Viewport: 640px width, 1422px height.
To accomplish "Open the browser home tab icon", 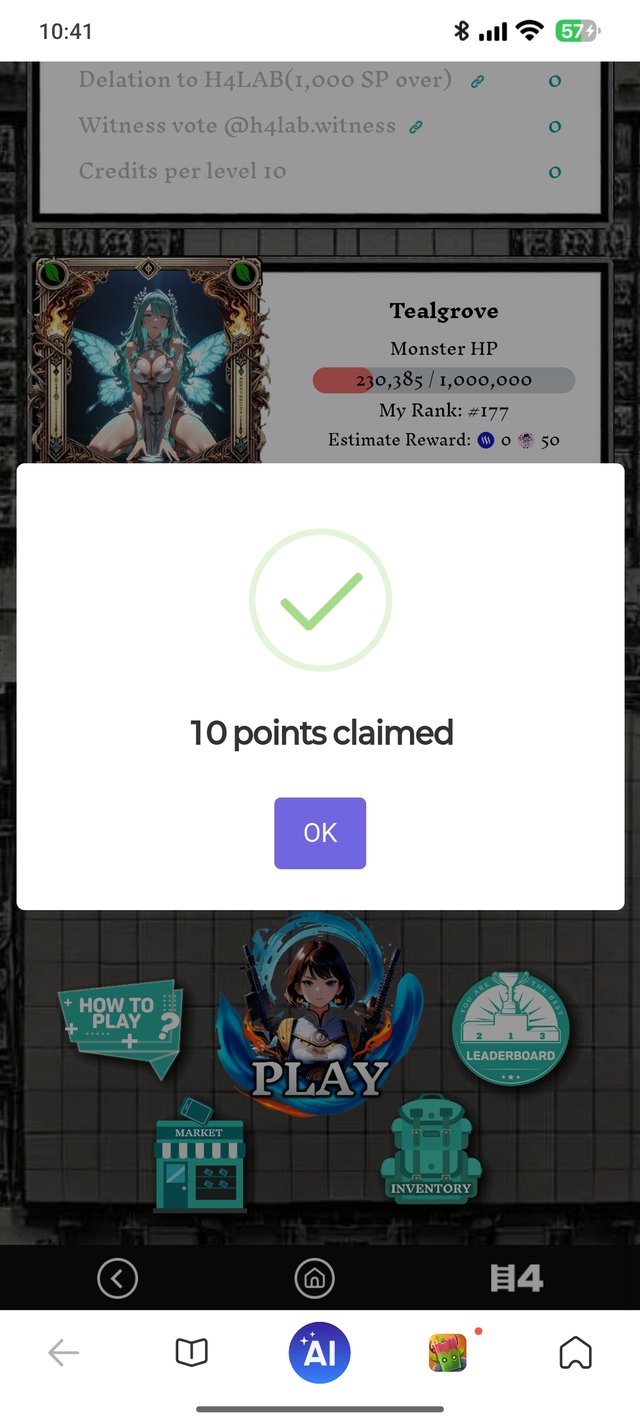I will pyautogui.click(x=576, y=1353).
